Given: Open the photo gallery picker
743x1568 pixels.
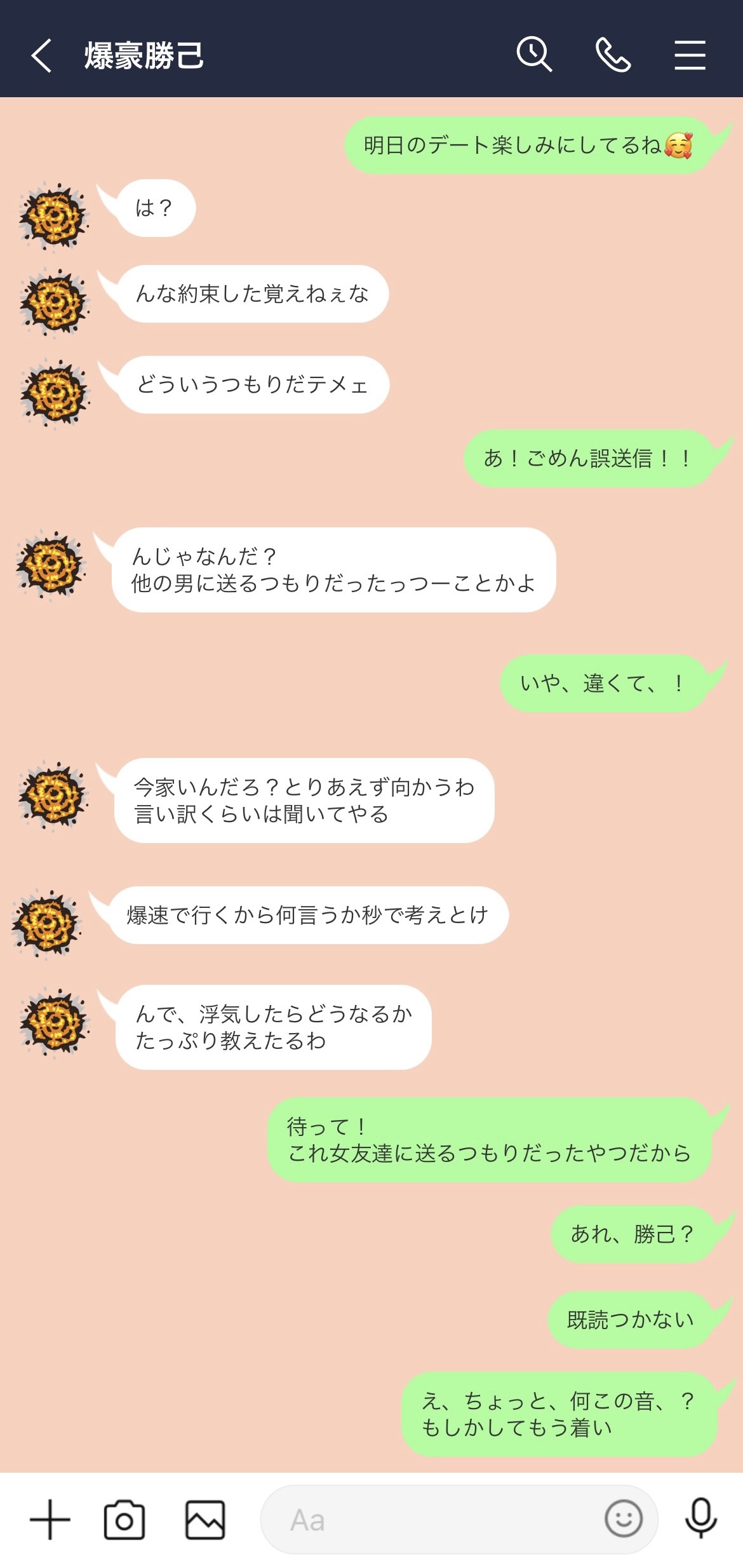Looking at the screenshot, I should [205, 1520].
